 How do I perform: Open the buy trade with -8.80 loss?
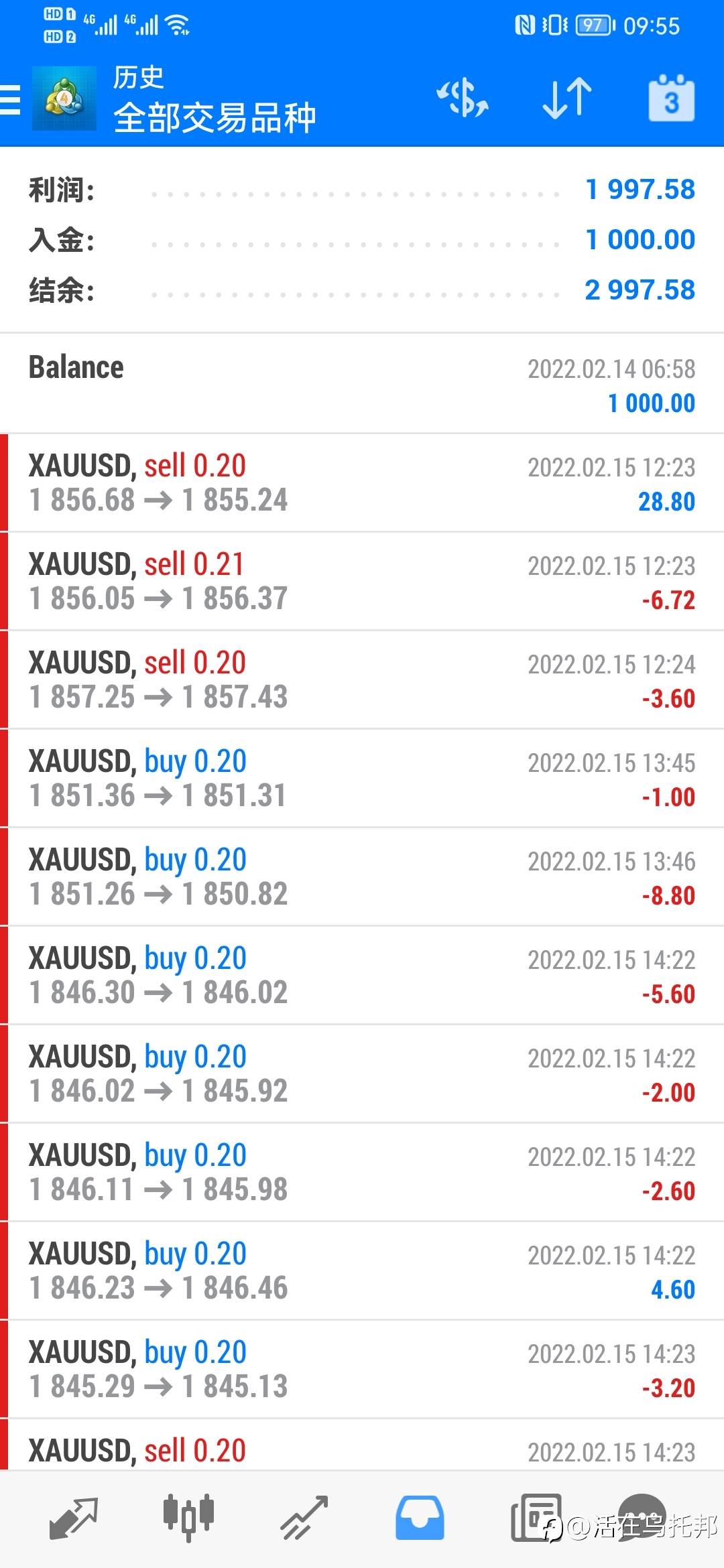(362, 876)
